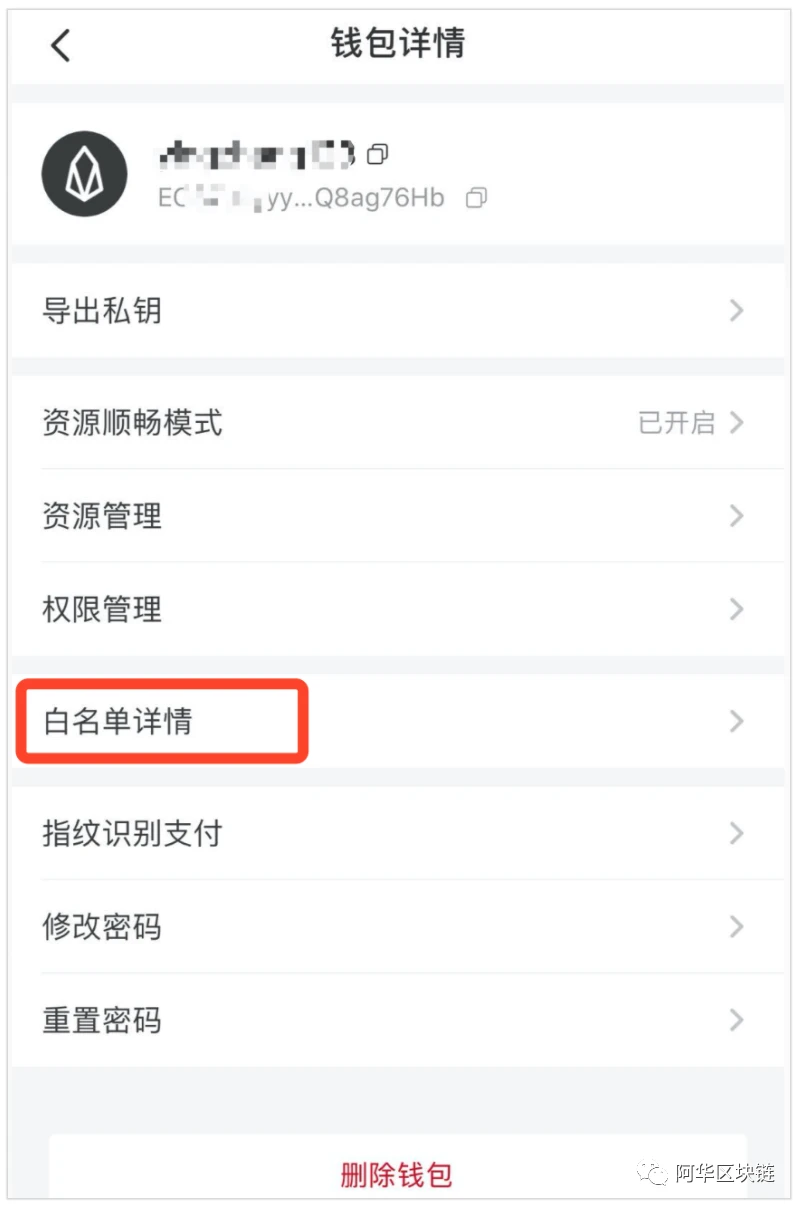This screenshot has height=1208, width=800.
Task: Open 资源顺畅模式 setting
Action: click(x=397, y=423)
